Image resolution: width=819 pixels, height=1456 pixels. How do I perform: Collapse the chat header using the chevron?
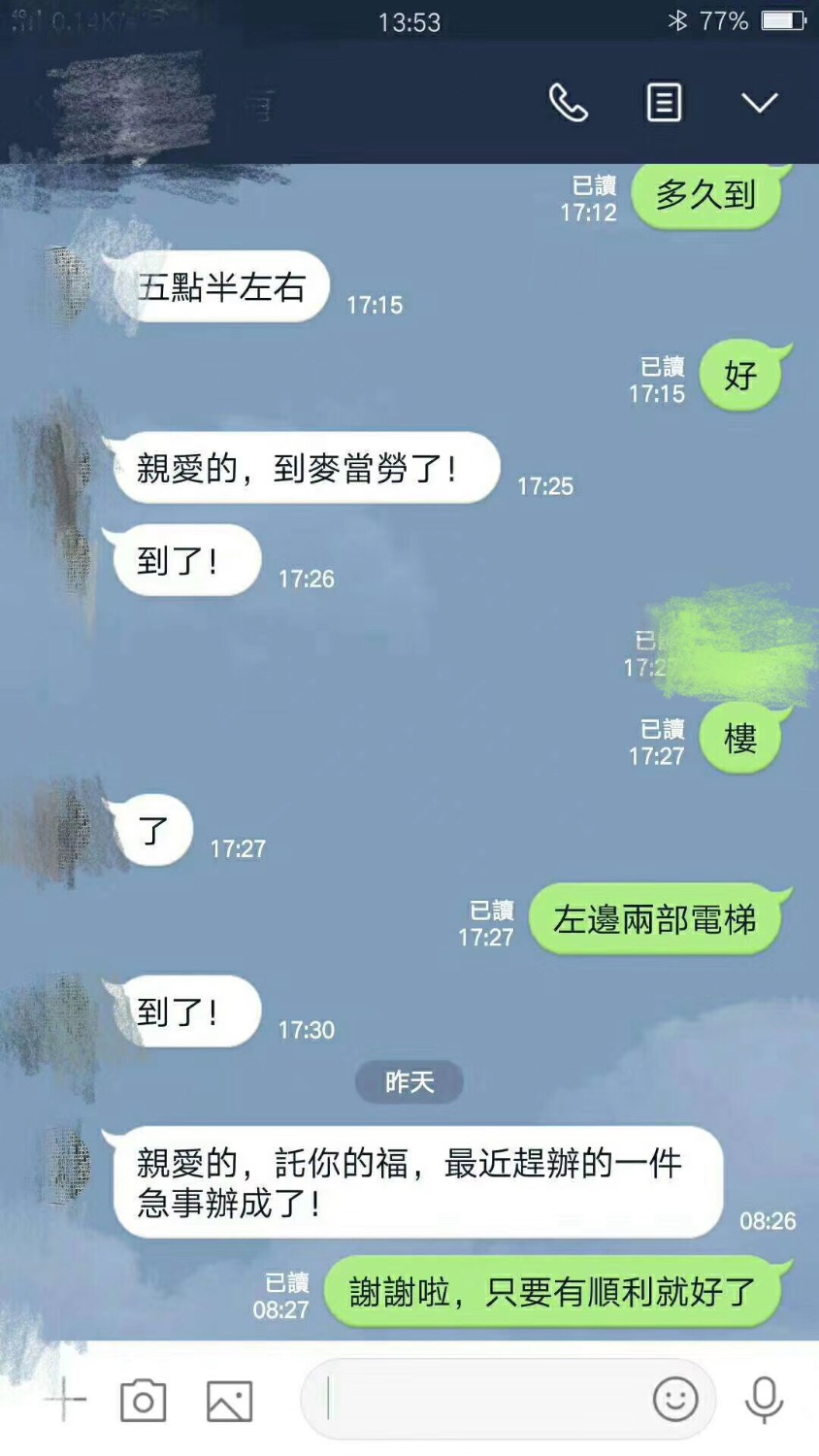(x=762, y=101)
